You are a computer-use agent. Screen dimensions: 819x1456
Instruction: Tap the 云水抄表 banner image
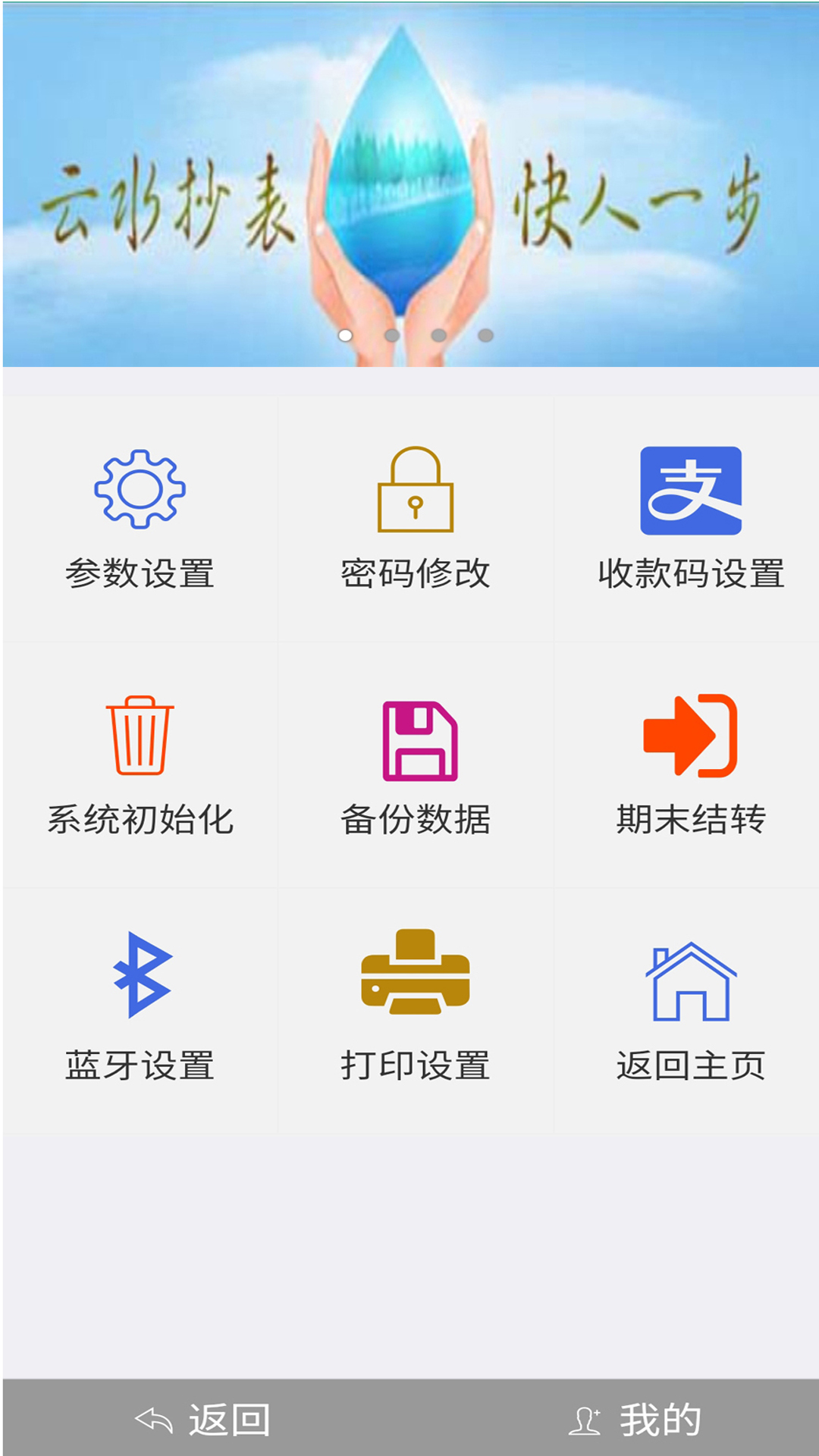(x=409, y=182)
